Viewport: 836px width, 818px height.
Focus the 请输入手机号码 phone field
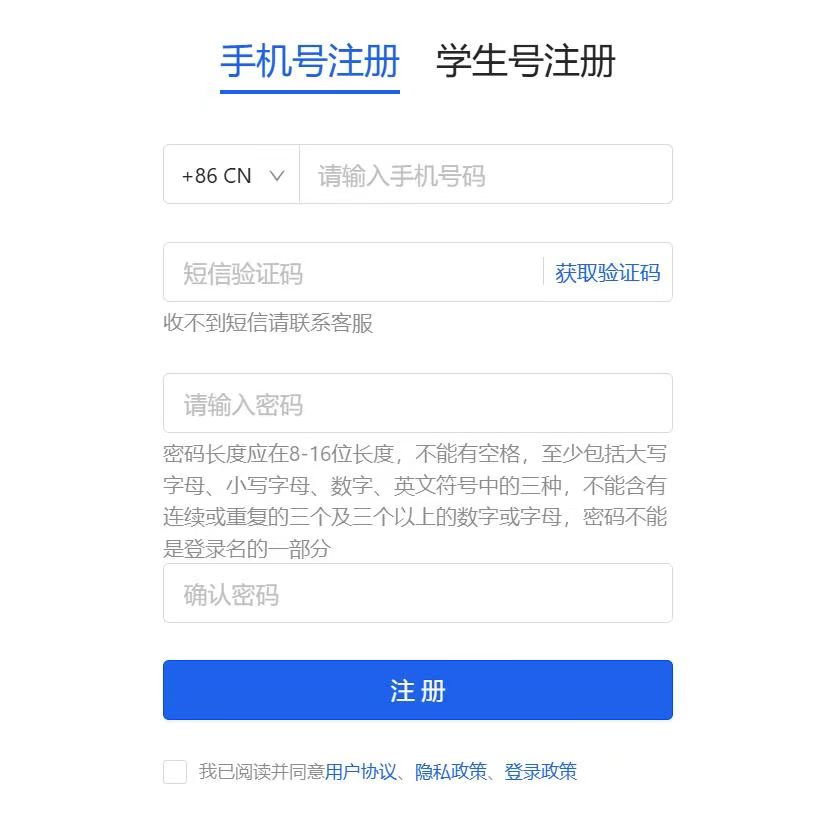click(485, 175)
